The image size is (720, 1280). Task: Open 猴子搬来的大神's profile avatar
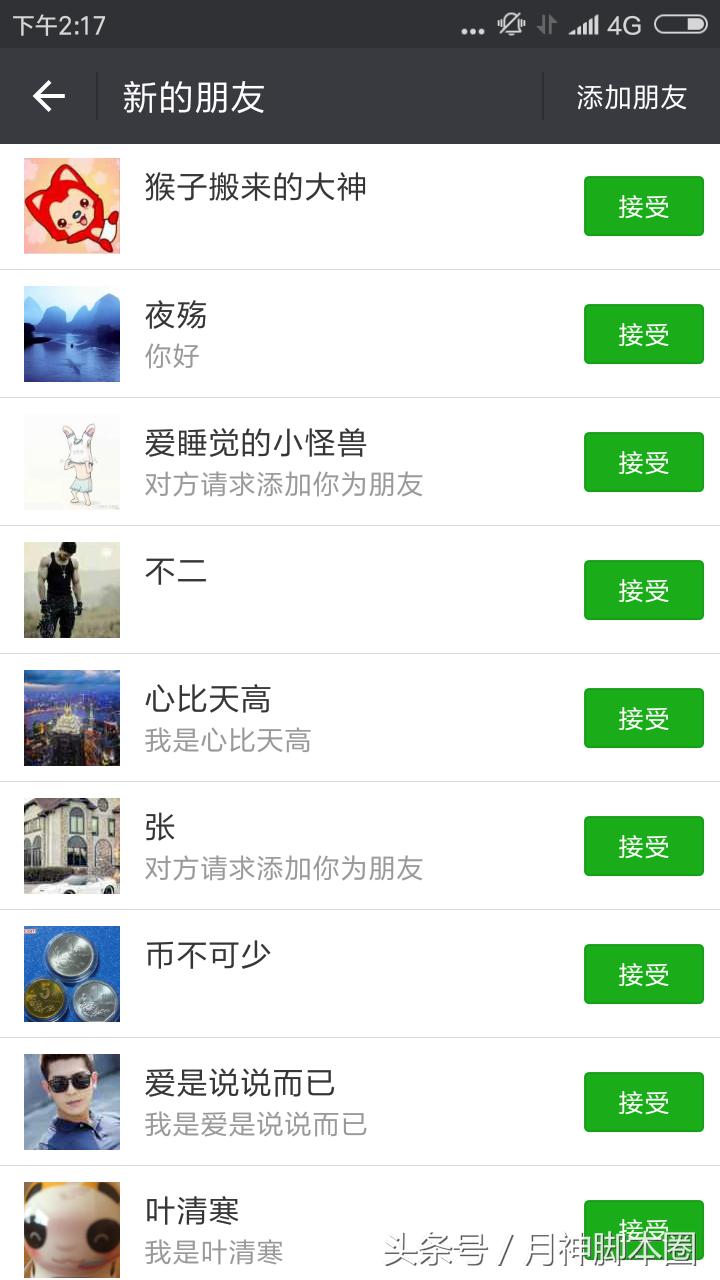click(x=71, y=206)
